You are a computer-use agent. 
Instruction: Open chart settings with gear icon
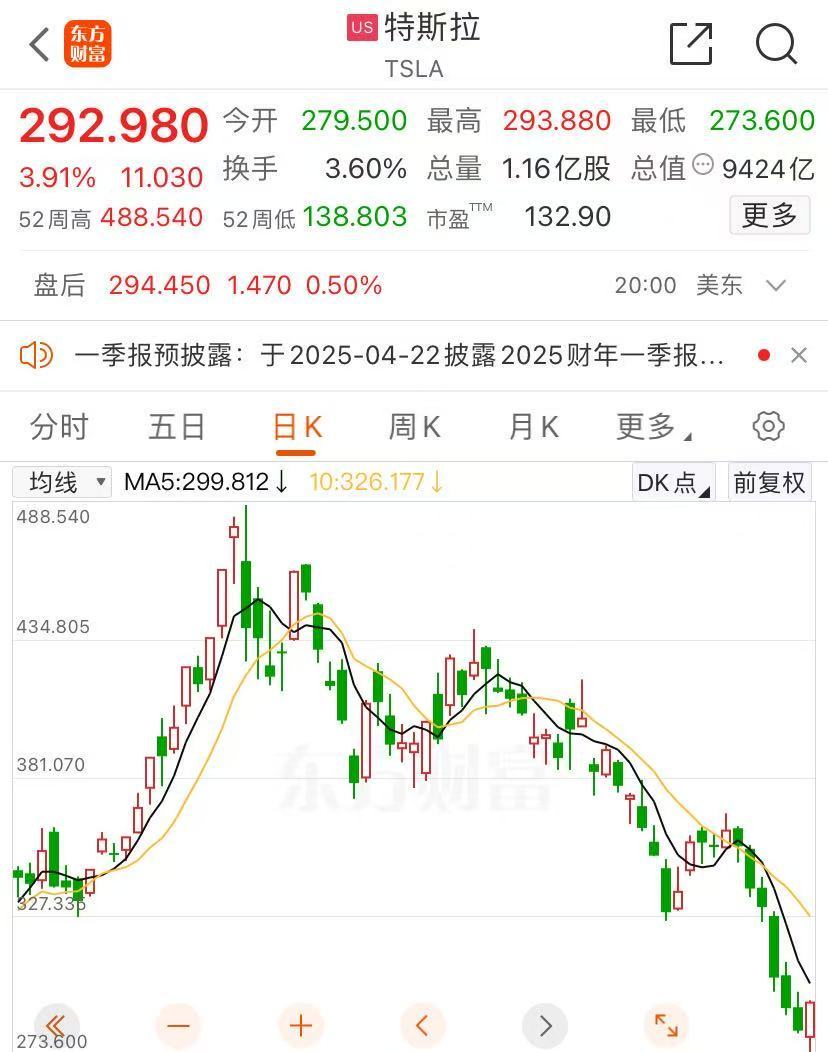[768, 426]
